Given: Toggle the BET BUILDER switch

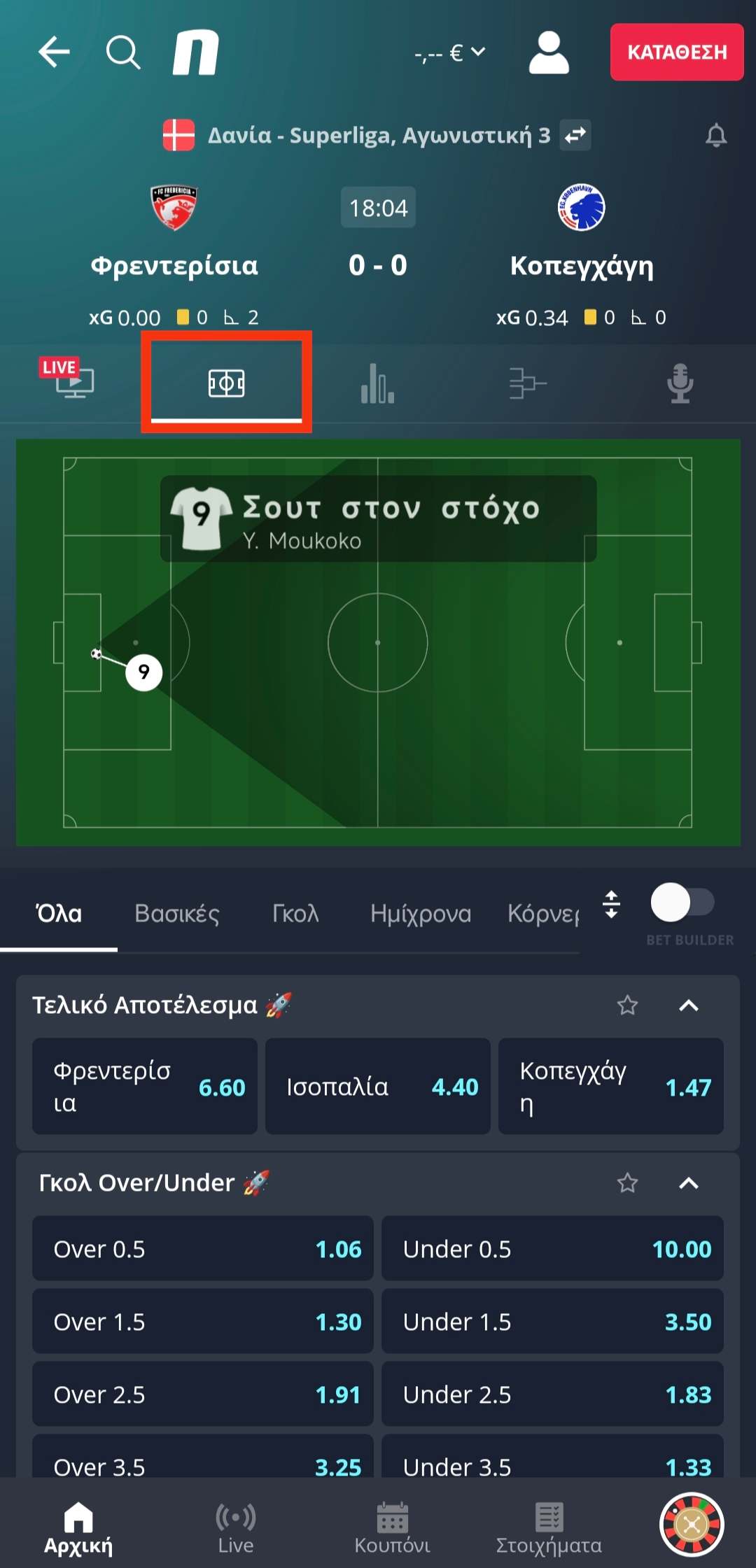Looking at the screenshot, I should coord(682,903).
